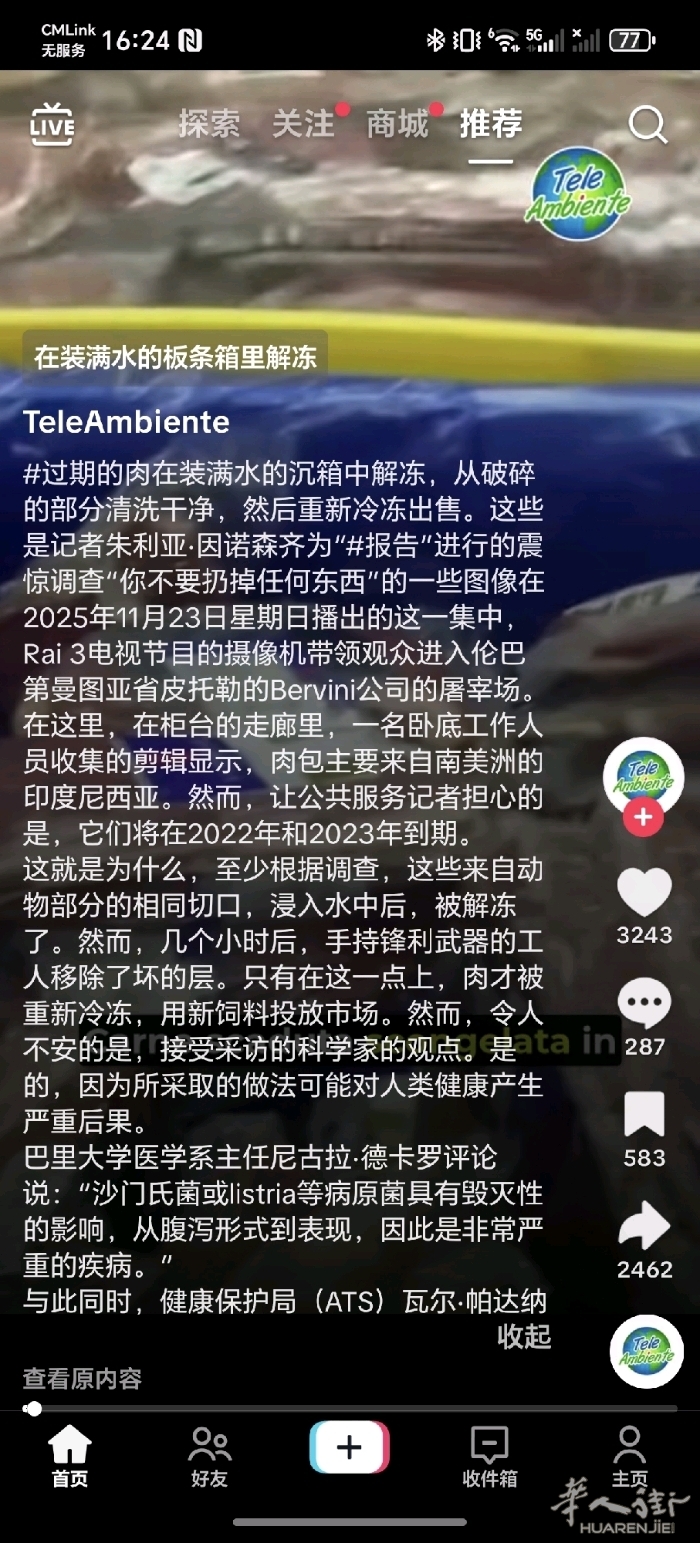700x1543 pixels.
Task: Open the 收件箱 inbox
Action: tap(489, 1457)
